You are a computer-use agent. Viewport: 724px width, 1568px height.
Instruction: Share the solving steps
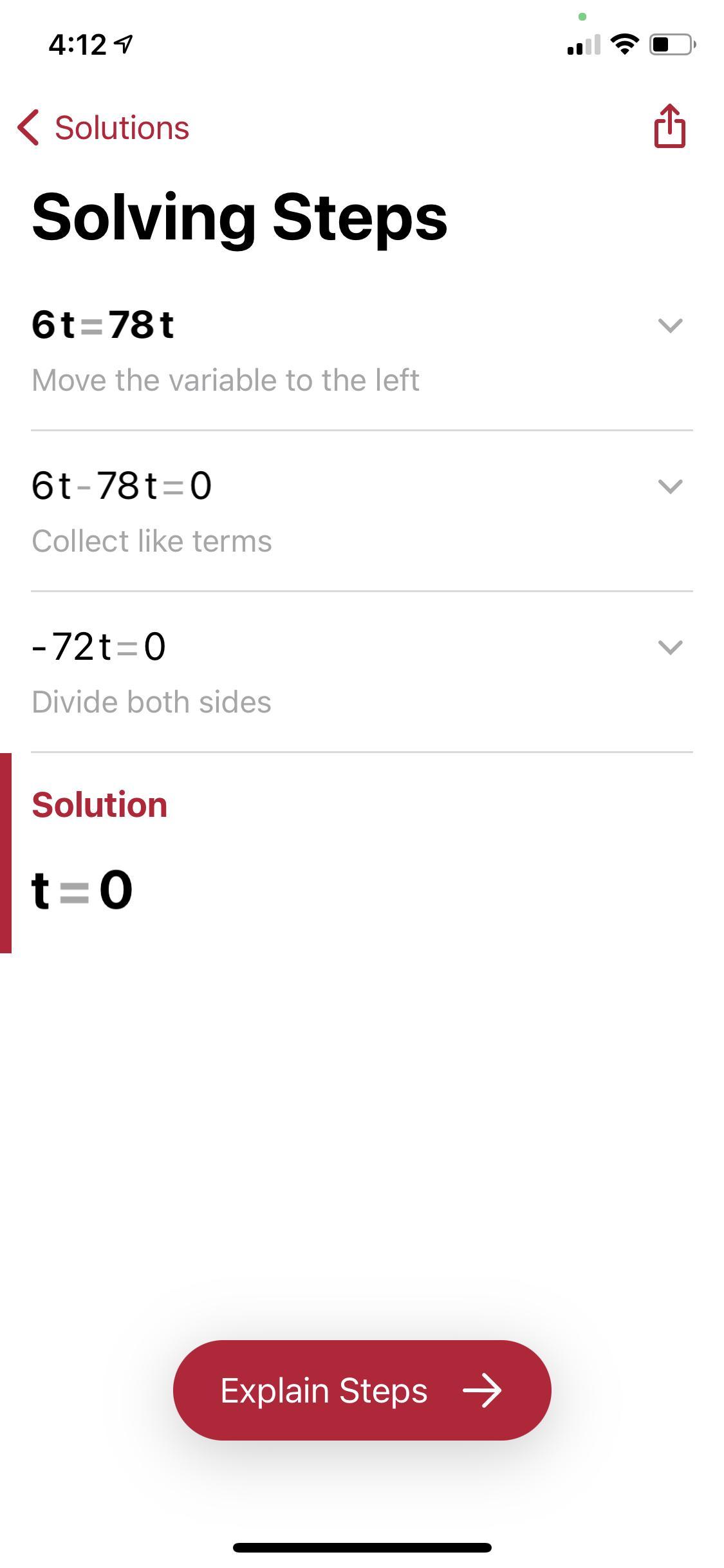(669, 126)
